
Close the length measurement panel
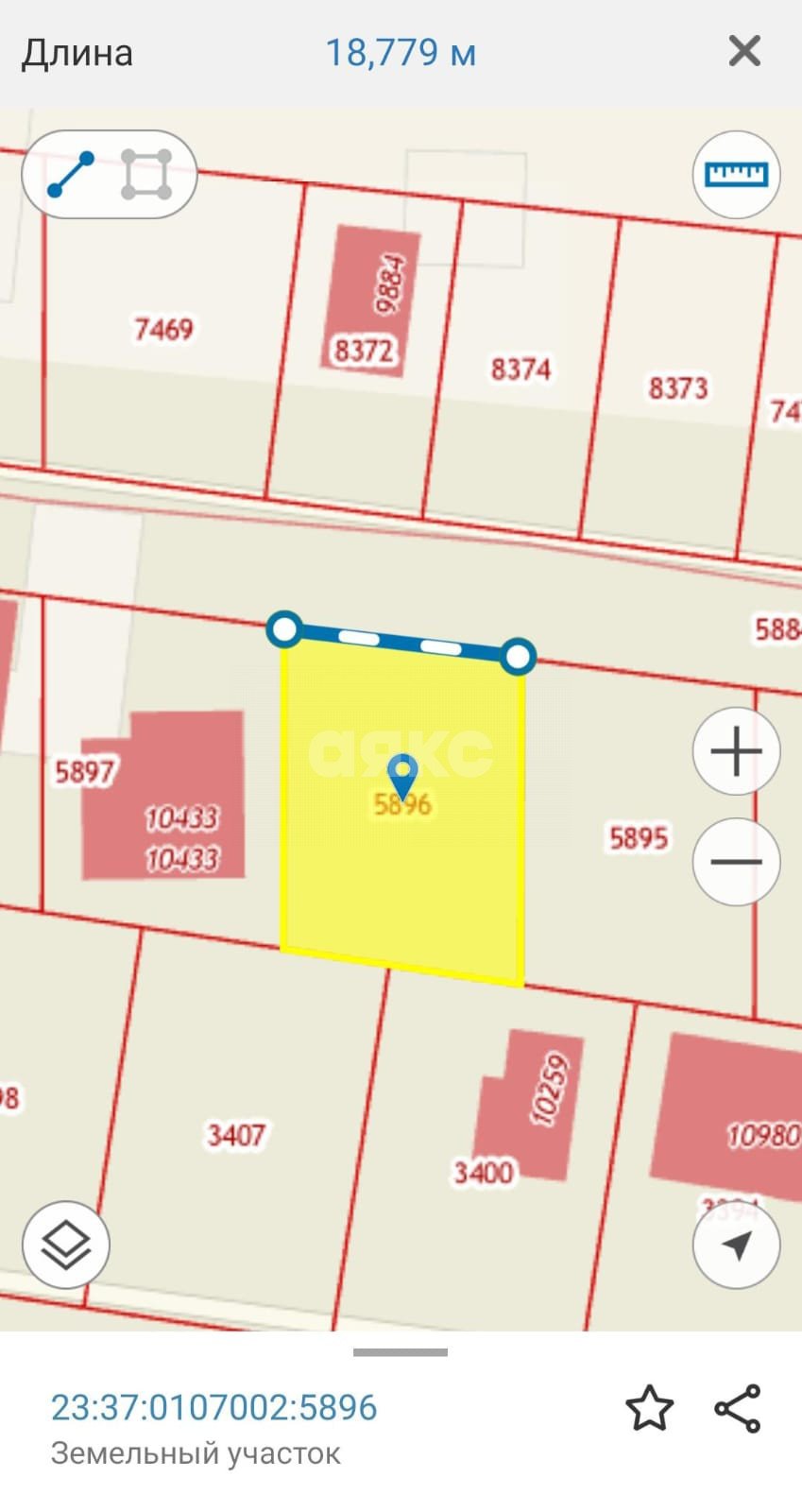[x=744, y=51]
